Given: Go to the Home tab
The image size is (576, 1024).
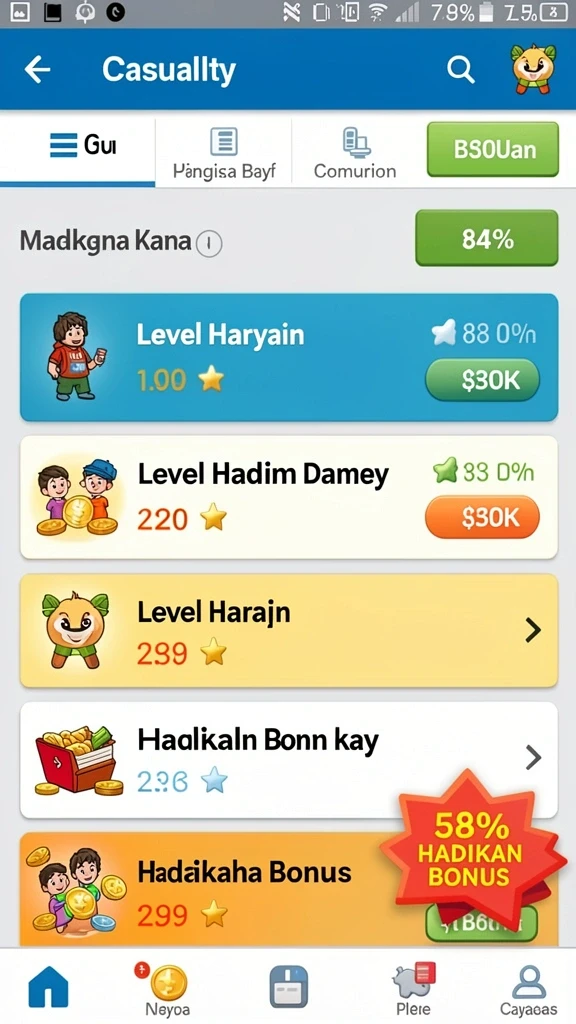Looking at the screenshot, I should pyautogui.click(x=48, y=986).
